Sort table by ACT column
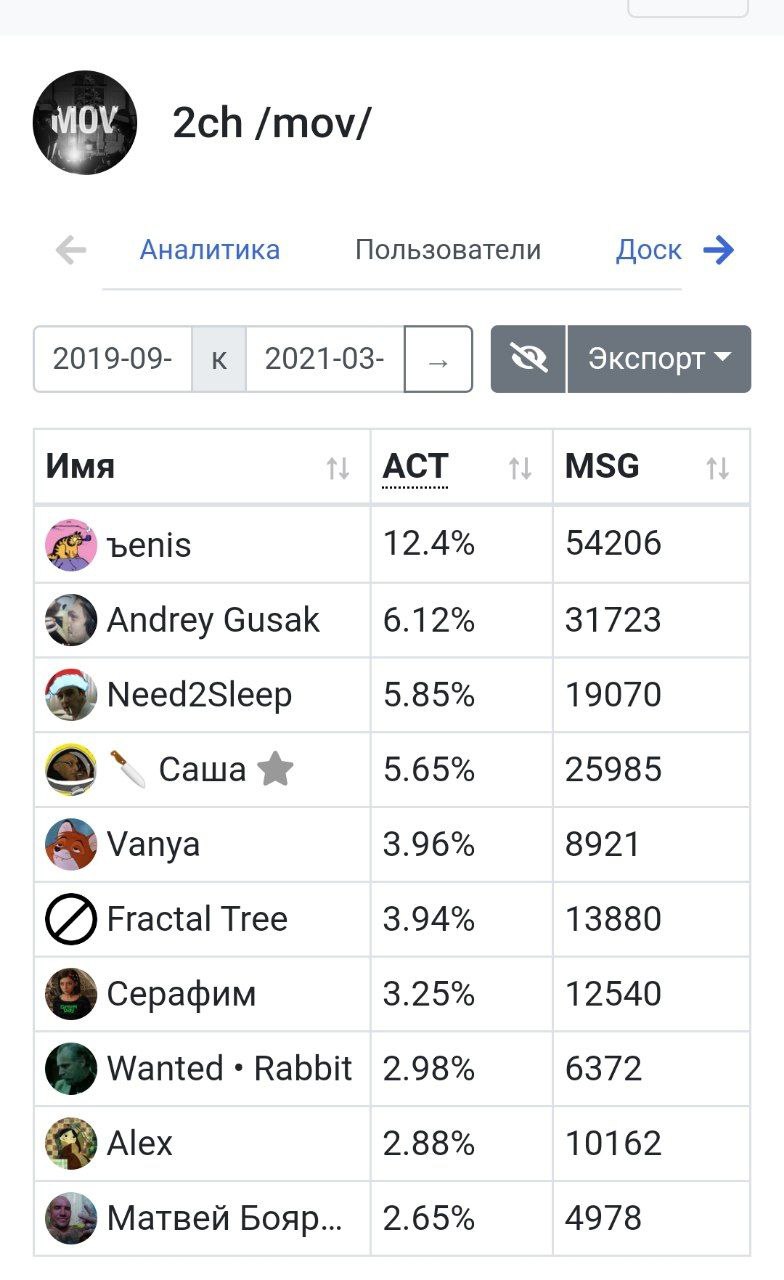The height and width of the screenshot is (1280, 784). tap(461, 467)
